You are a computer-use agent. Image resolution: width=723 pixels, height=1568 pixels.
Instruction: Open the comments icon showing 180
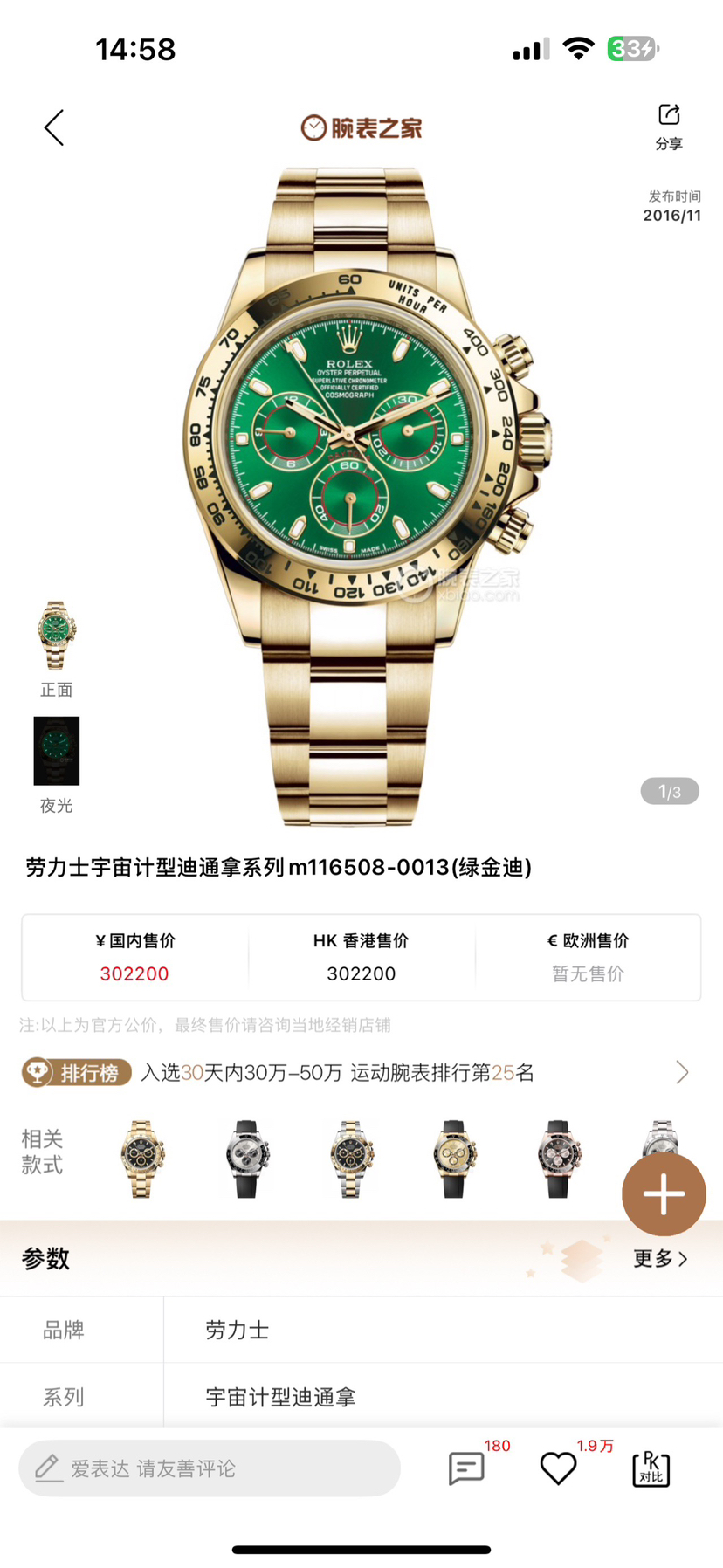466,1468
